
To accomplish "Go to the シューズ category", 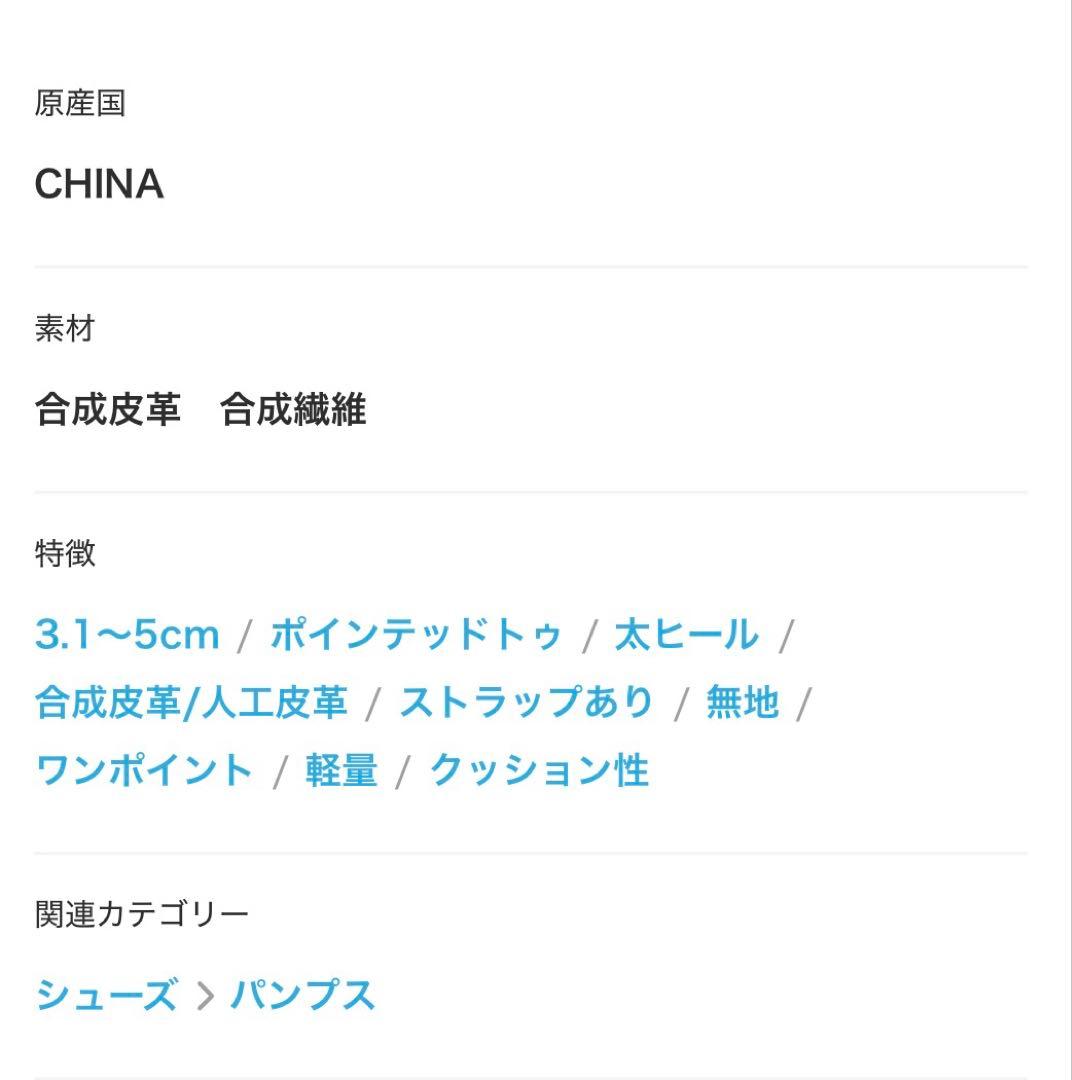I will [107, 995].
